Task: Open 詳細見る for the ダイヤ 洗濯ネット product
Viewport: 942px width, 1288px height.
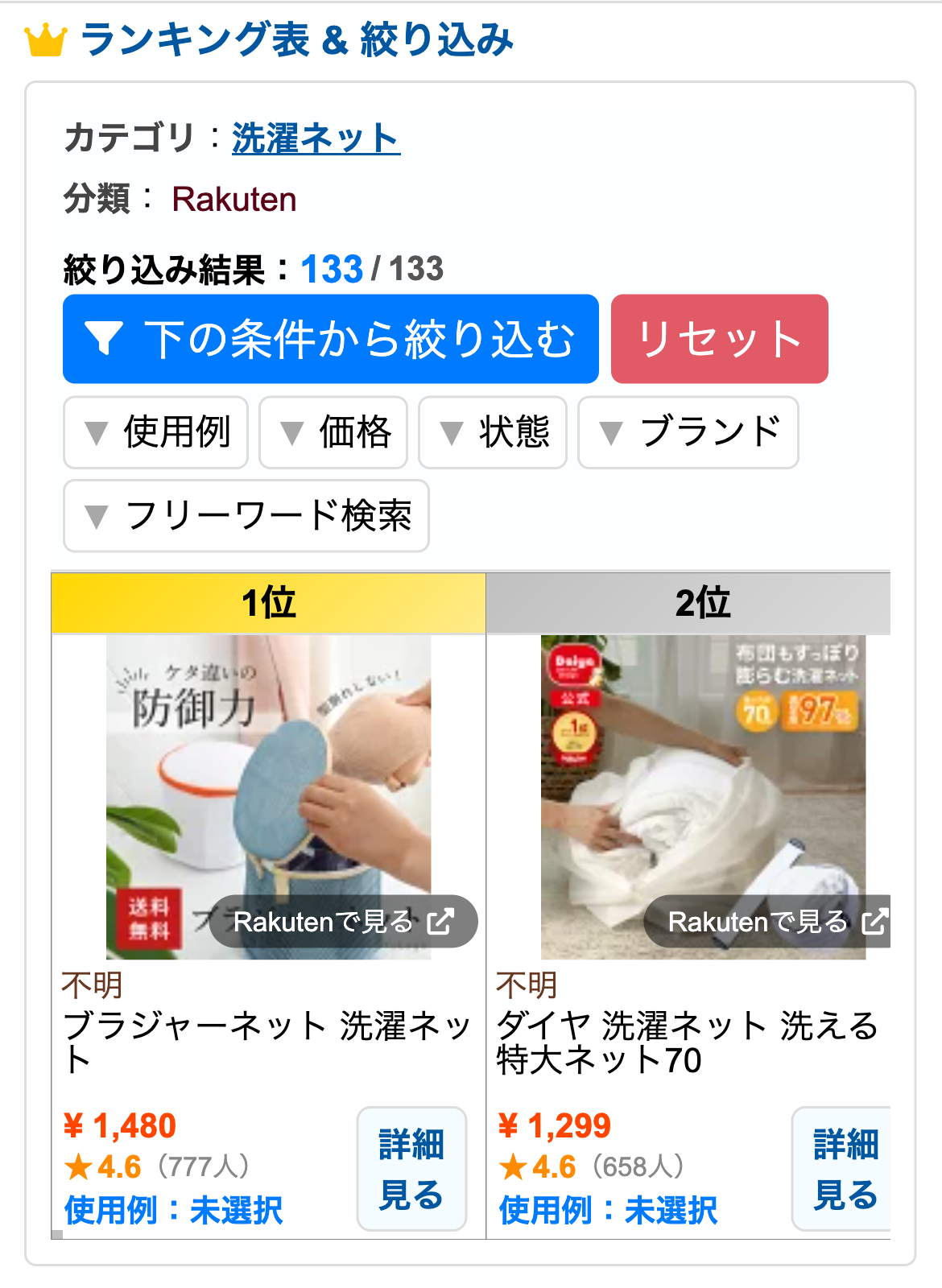Action: [x=844, y=1169]
